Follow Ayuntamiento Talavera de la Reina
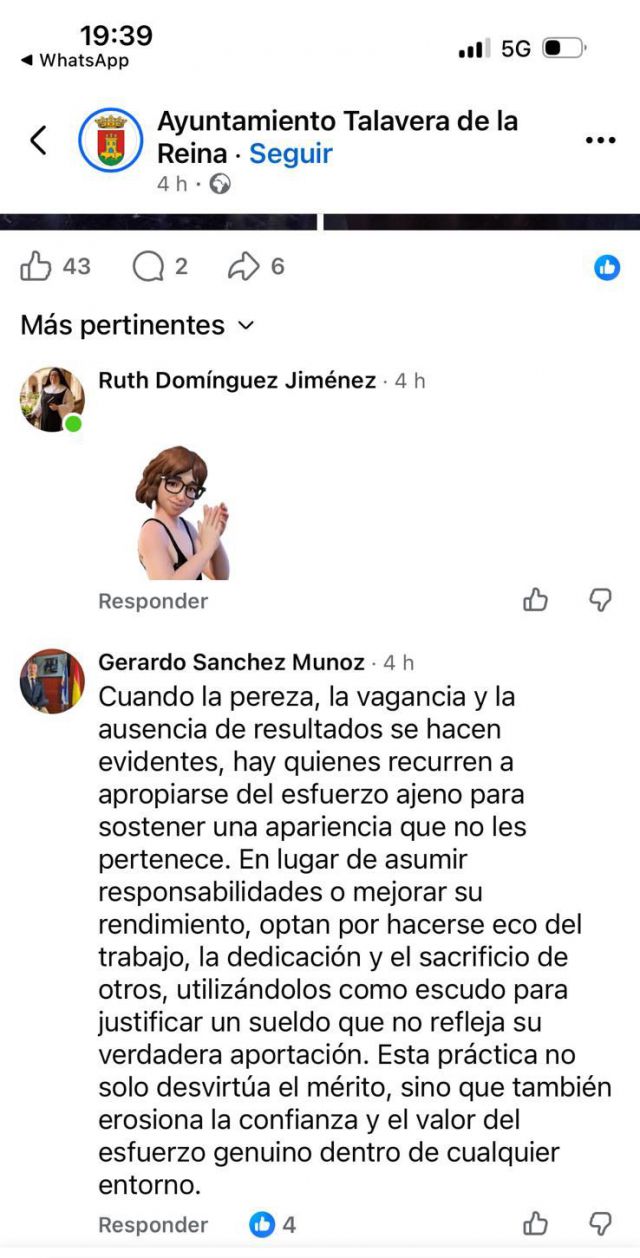Viewport: 640px width, 1258px height. [x=291, y=154]
